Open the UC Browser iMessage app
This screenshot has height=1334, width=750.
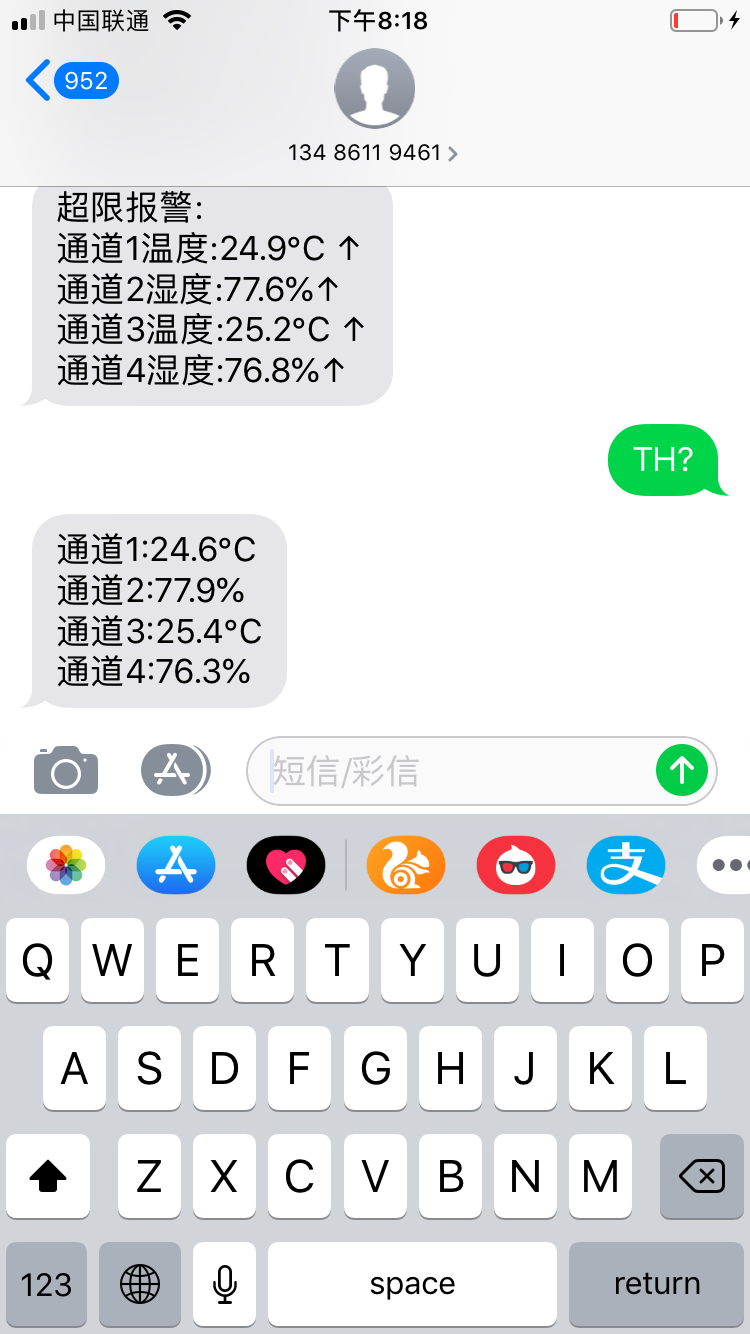point(406,865)
